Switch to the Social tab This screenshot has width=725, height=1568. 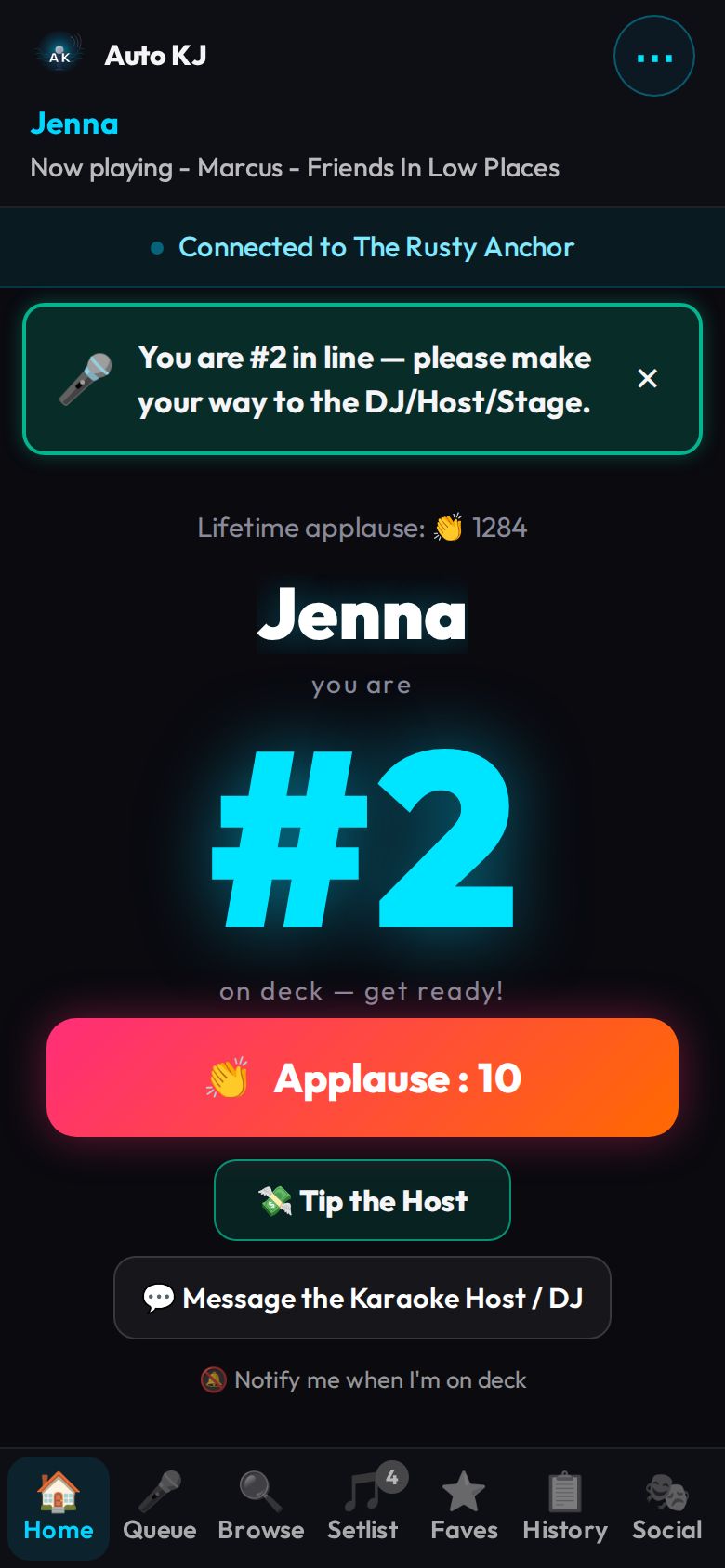point(666,1507)
